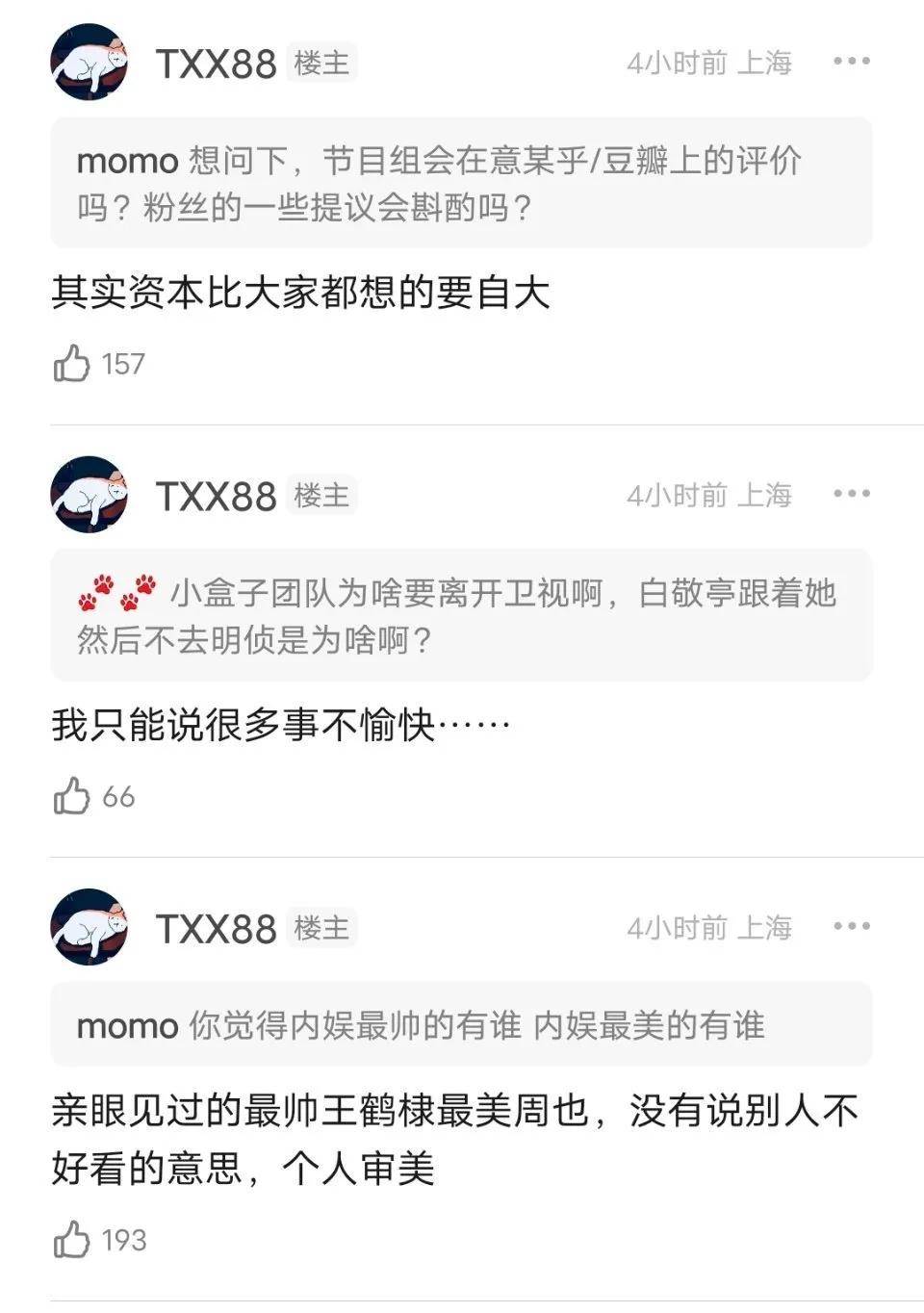924x1313 pixels.
Task: Open quoted question about 小盒子团队离开卫视
Action: pos(461,615)
